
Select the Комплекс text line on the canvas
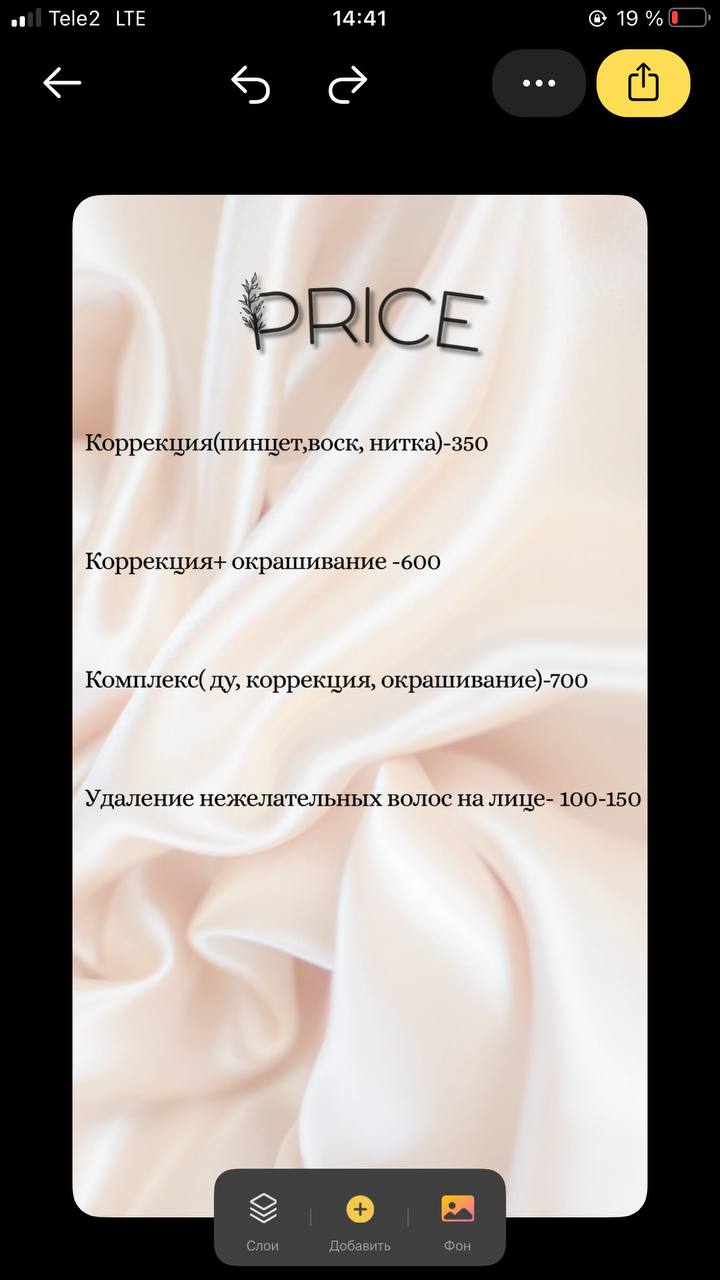pyautogui.click(x=336, y=681)
